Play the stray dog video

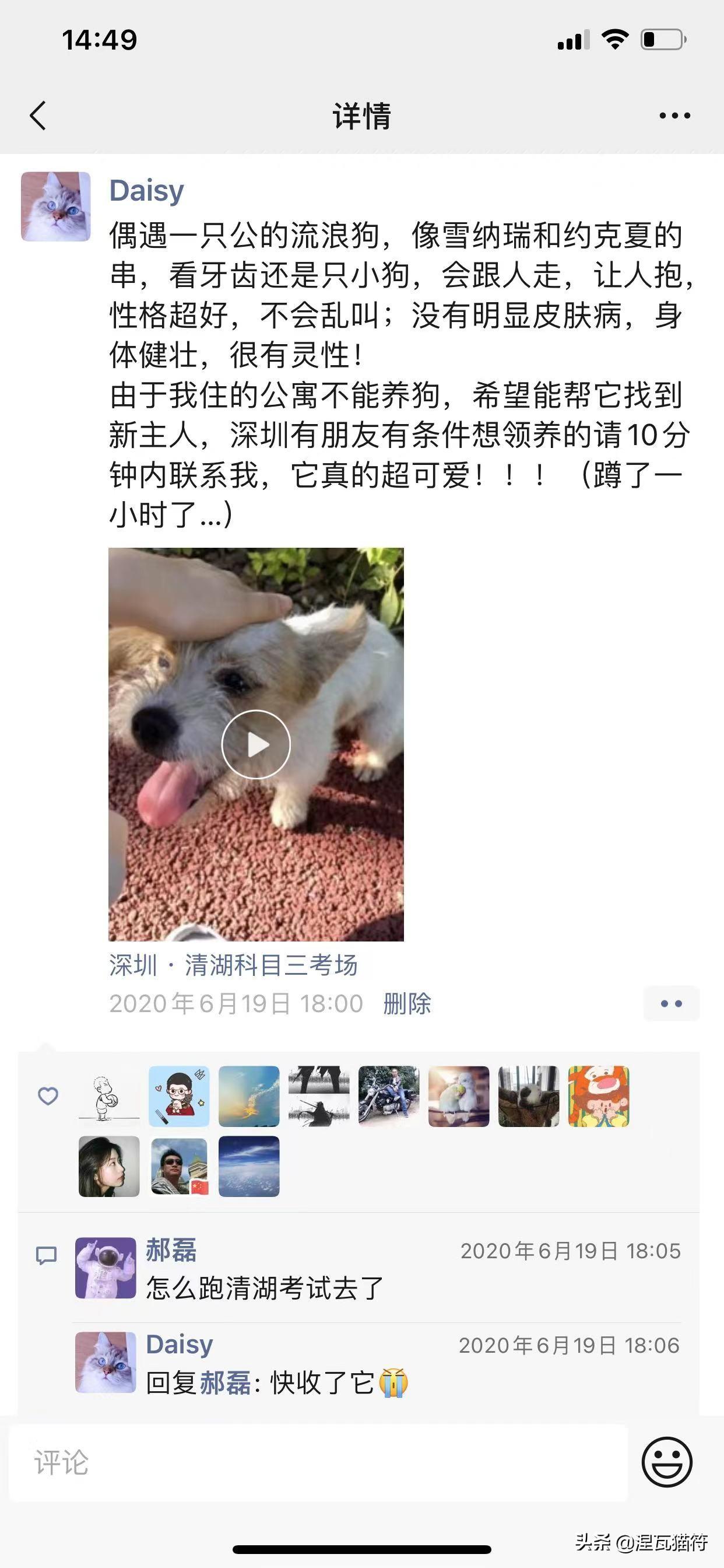pyautogui.click(x=255, y=744)
